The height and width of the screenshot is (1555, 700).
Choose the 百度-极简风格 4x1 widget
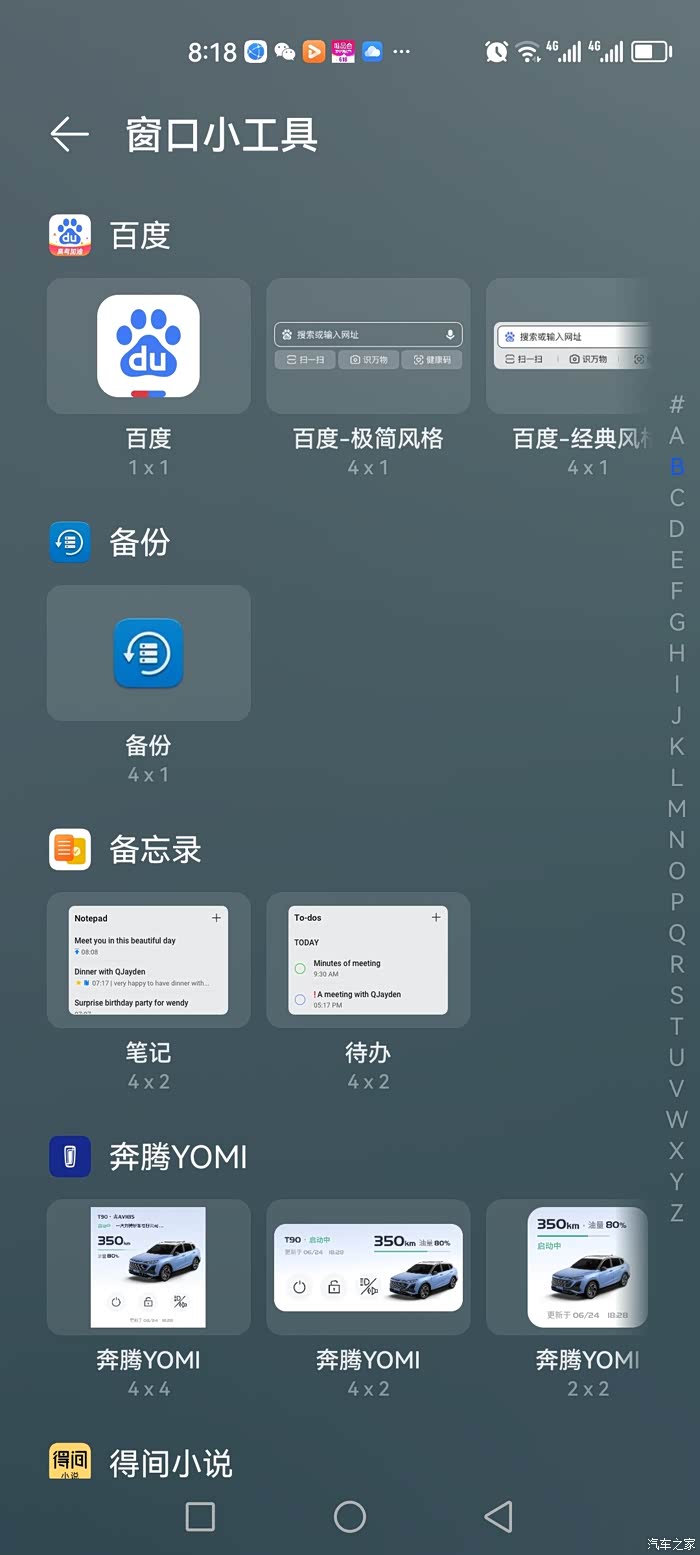pyautogui.click(x=368, y=346)
